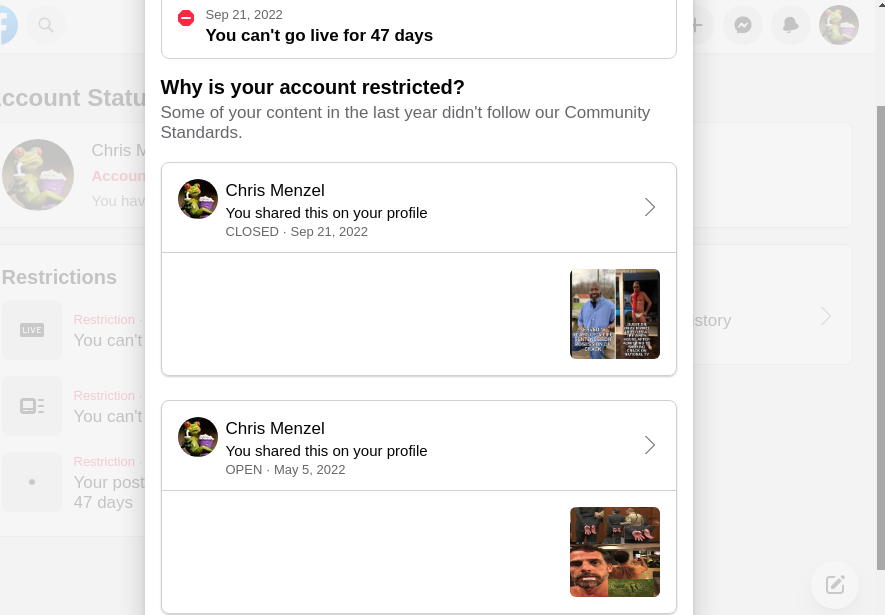Screen dimensions: 885x615
Task: Open the notifications bell
Action: (x=790, y=26)
